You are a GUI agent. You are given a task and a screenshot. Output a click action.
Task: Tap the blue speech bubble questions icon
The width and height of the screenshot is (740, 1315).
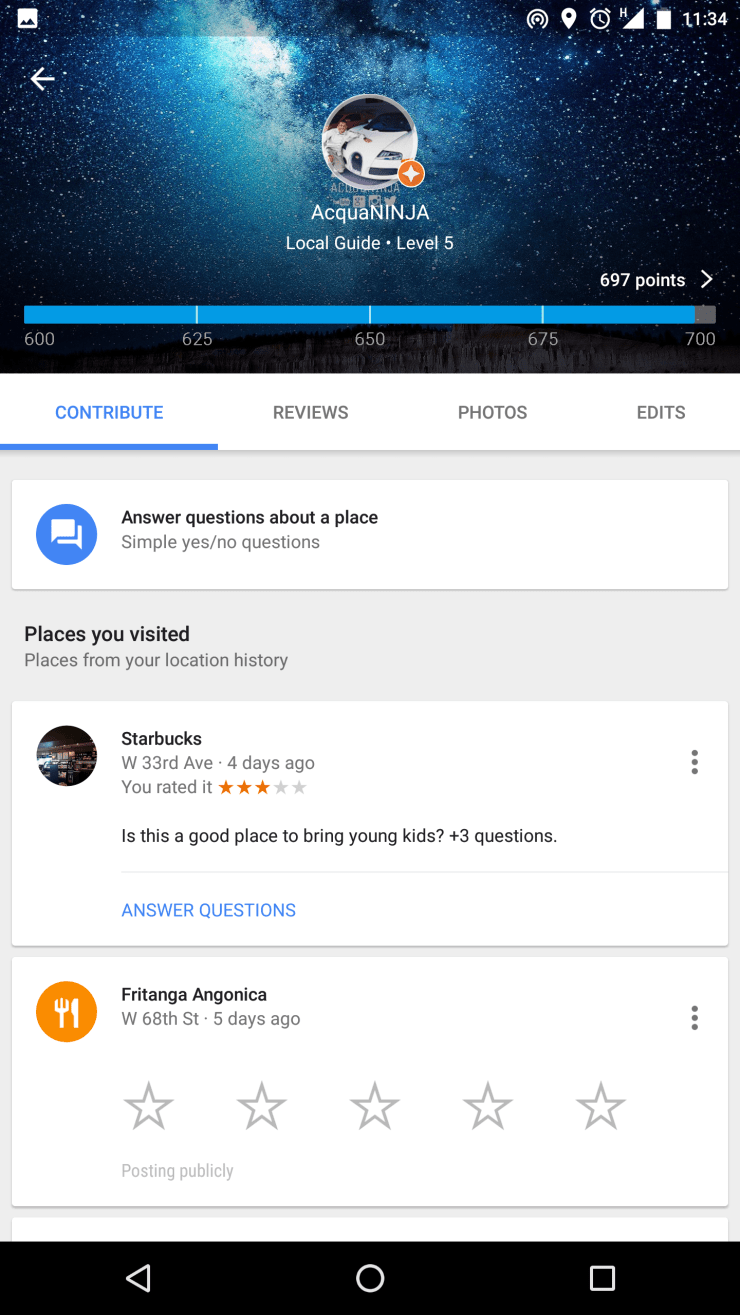coord(66,534)
